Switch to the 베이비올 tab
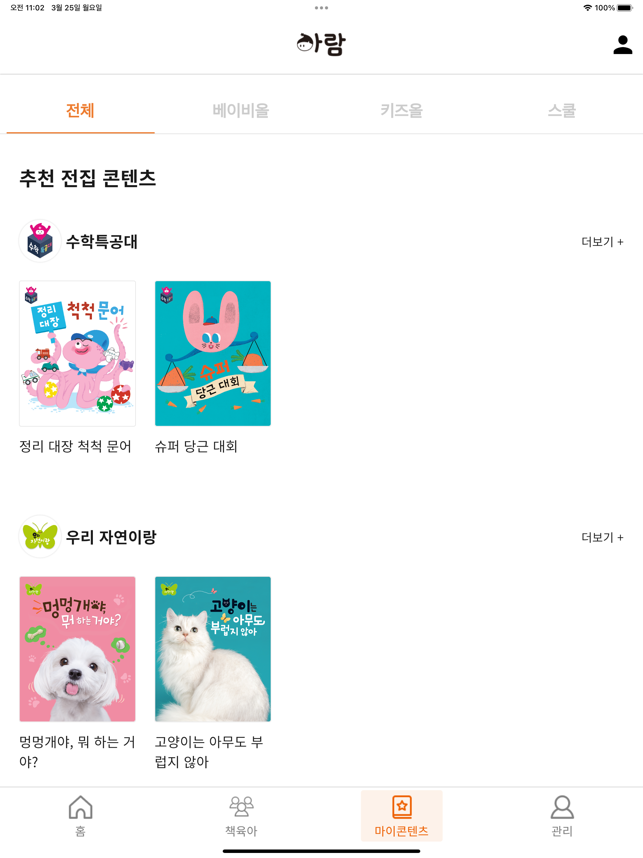The height and width of the screenshot is (858, 643). pyautogui.click(x=240, y=110)
